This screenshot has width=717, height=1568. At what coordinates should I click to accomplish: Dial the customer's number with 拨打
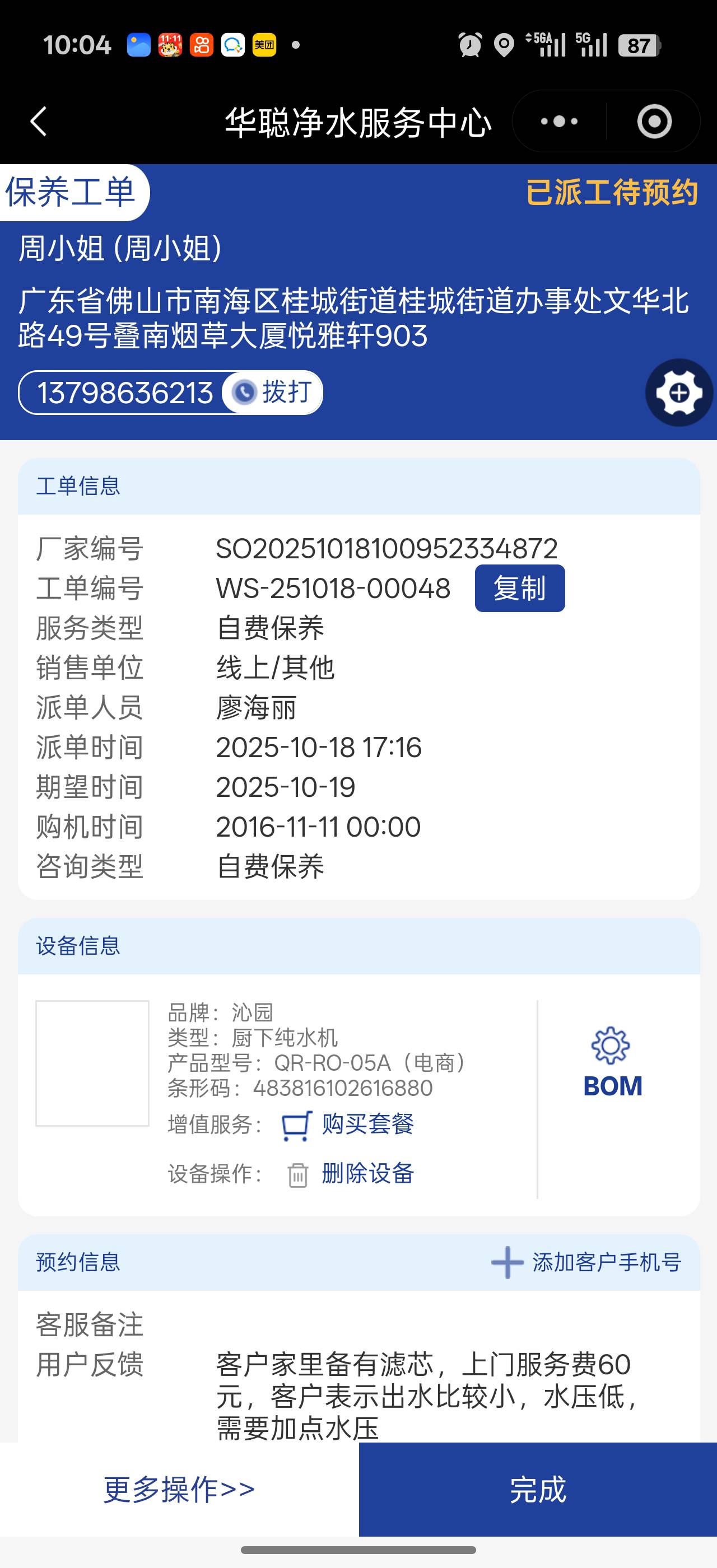click(x=273, y=392)
